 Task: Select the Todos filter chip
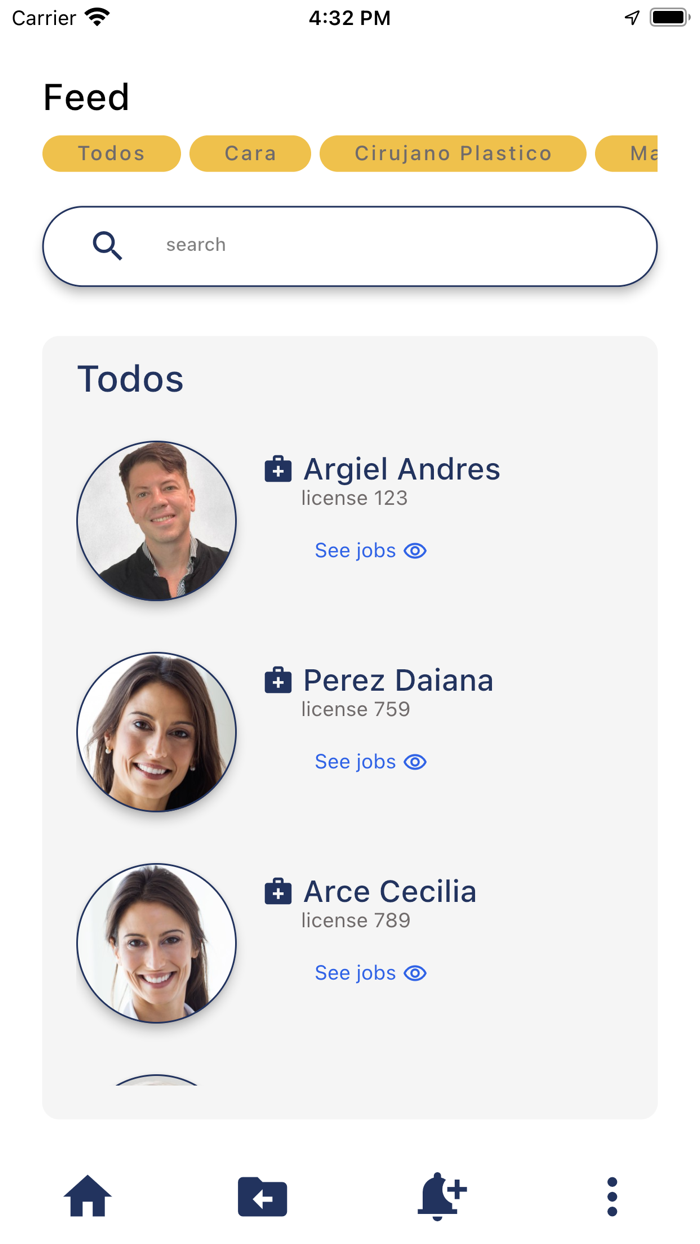(111, 154)
